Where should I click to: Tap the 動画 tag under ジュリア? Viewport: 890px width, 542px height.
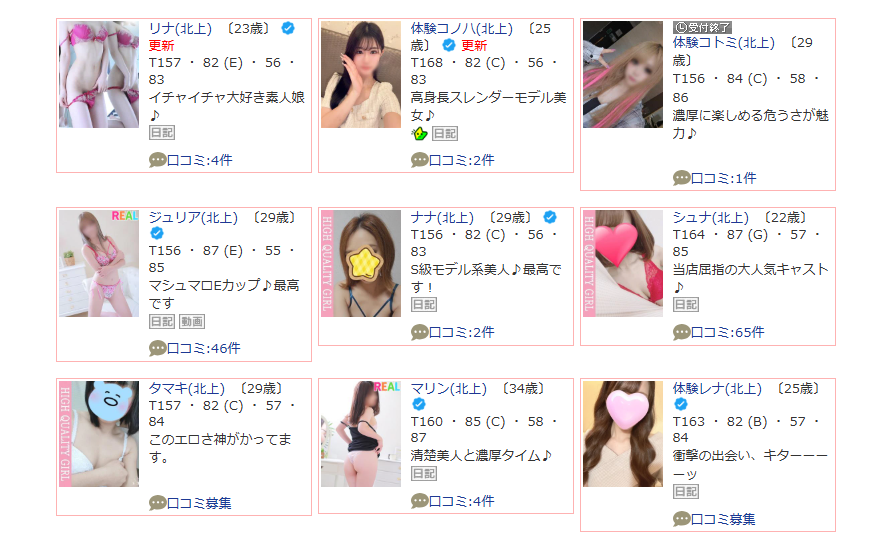point(192,321)
